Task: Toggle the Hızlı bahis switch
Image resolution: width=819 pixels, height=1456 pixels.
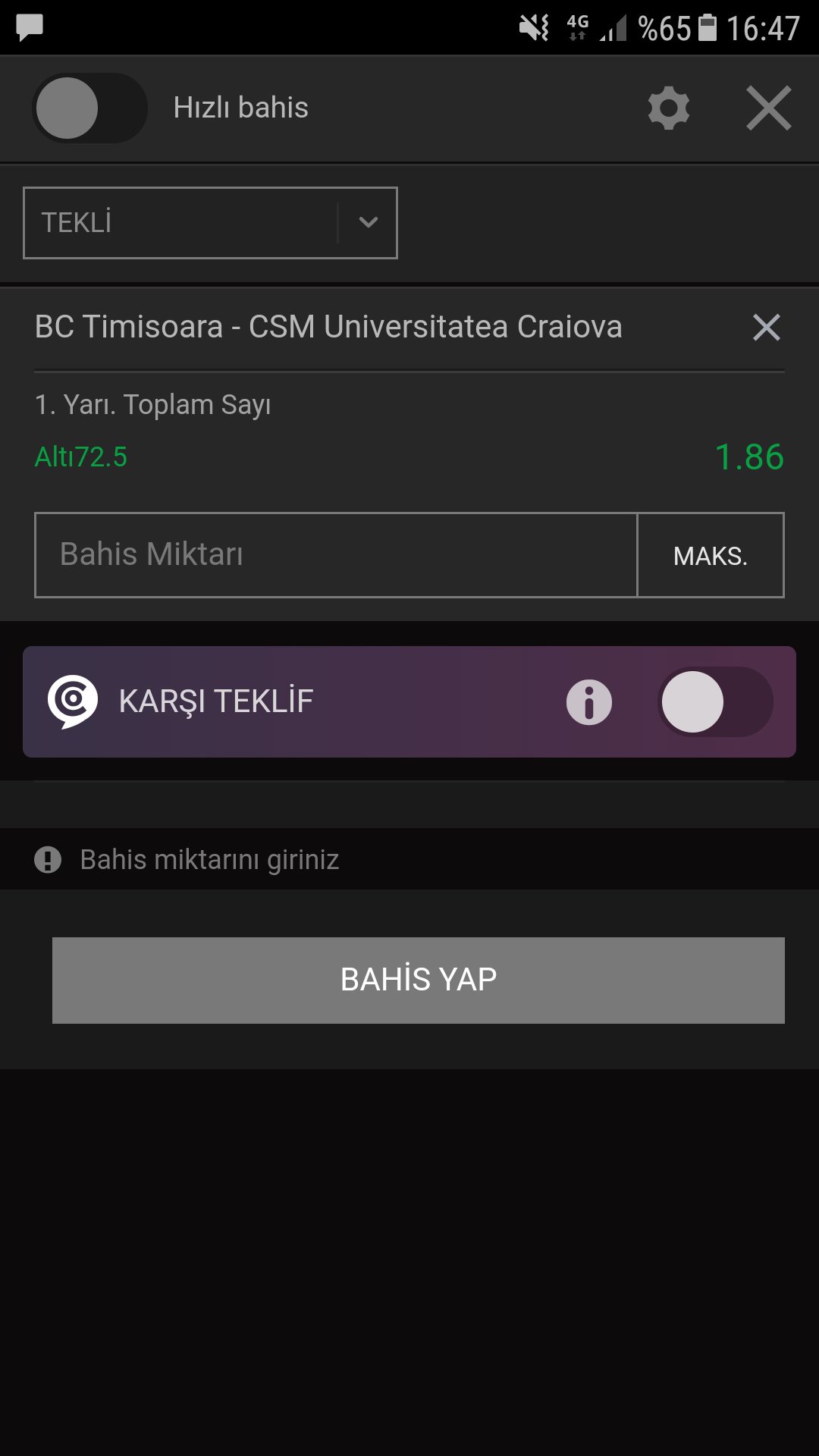Action: [x=89, y=108]
